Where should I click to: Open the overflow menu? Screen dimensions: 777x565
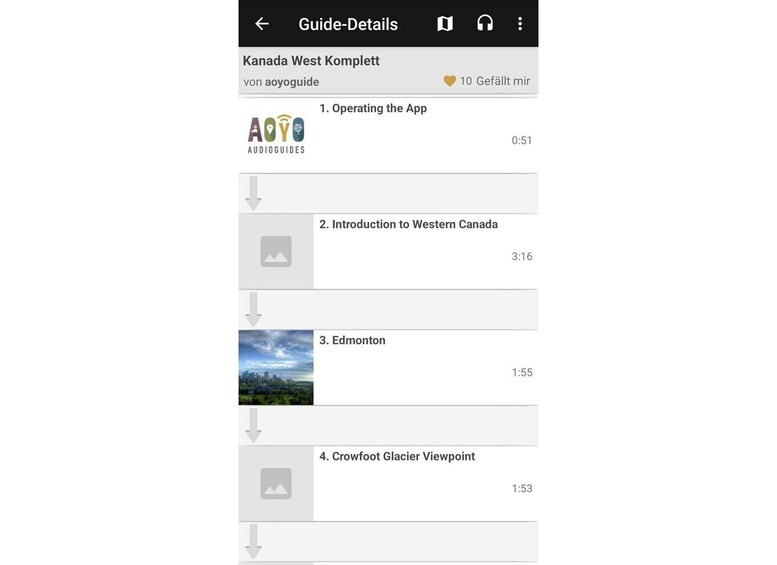[x=520, y=24]
